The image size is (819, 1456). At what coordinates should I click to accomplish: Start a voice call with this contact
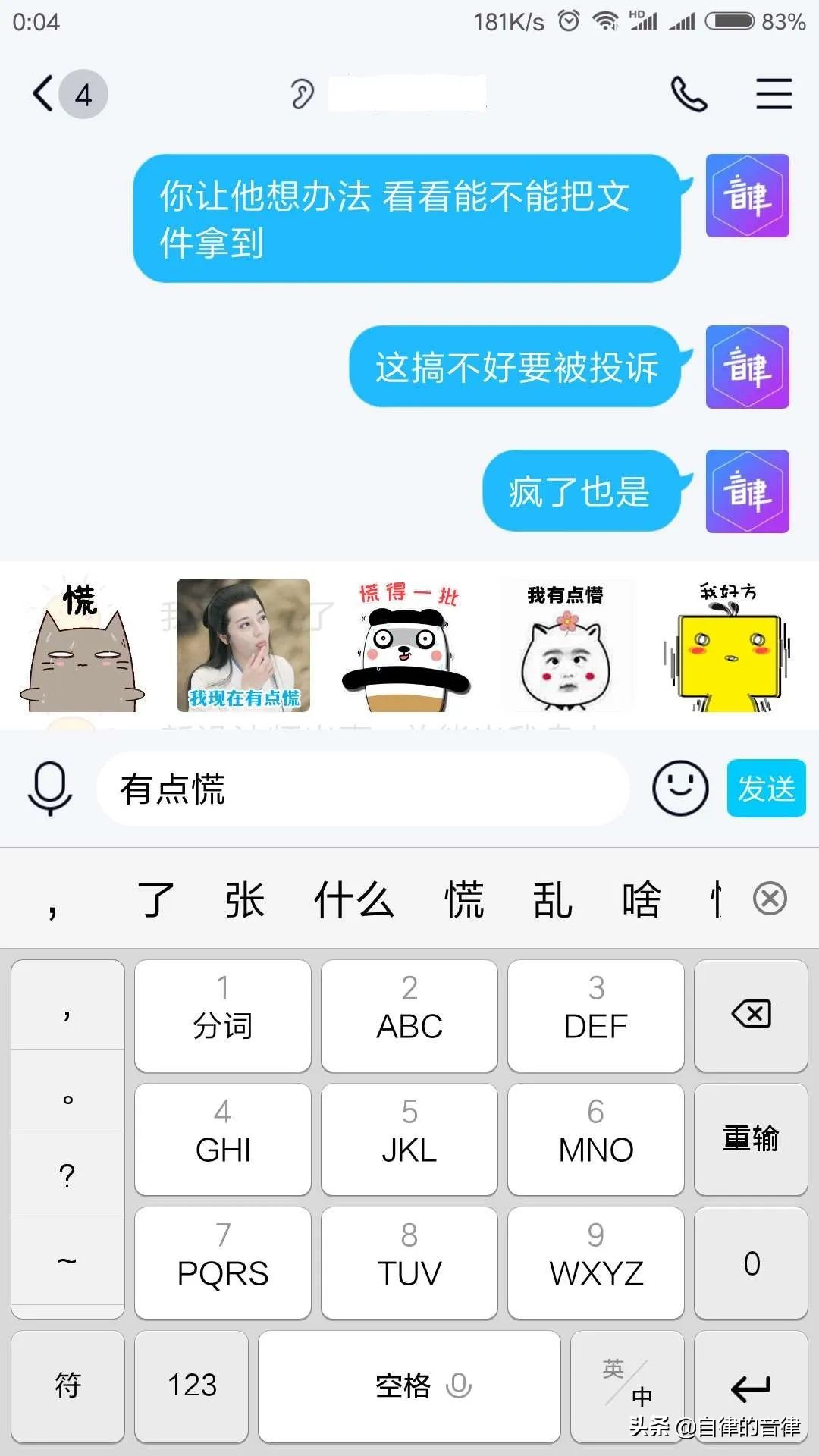(689, 94)
